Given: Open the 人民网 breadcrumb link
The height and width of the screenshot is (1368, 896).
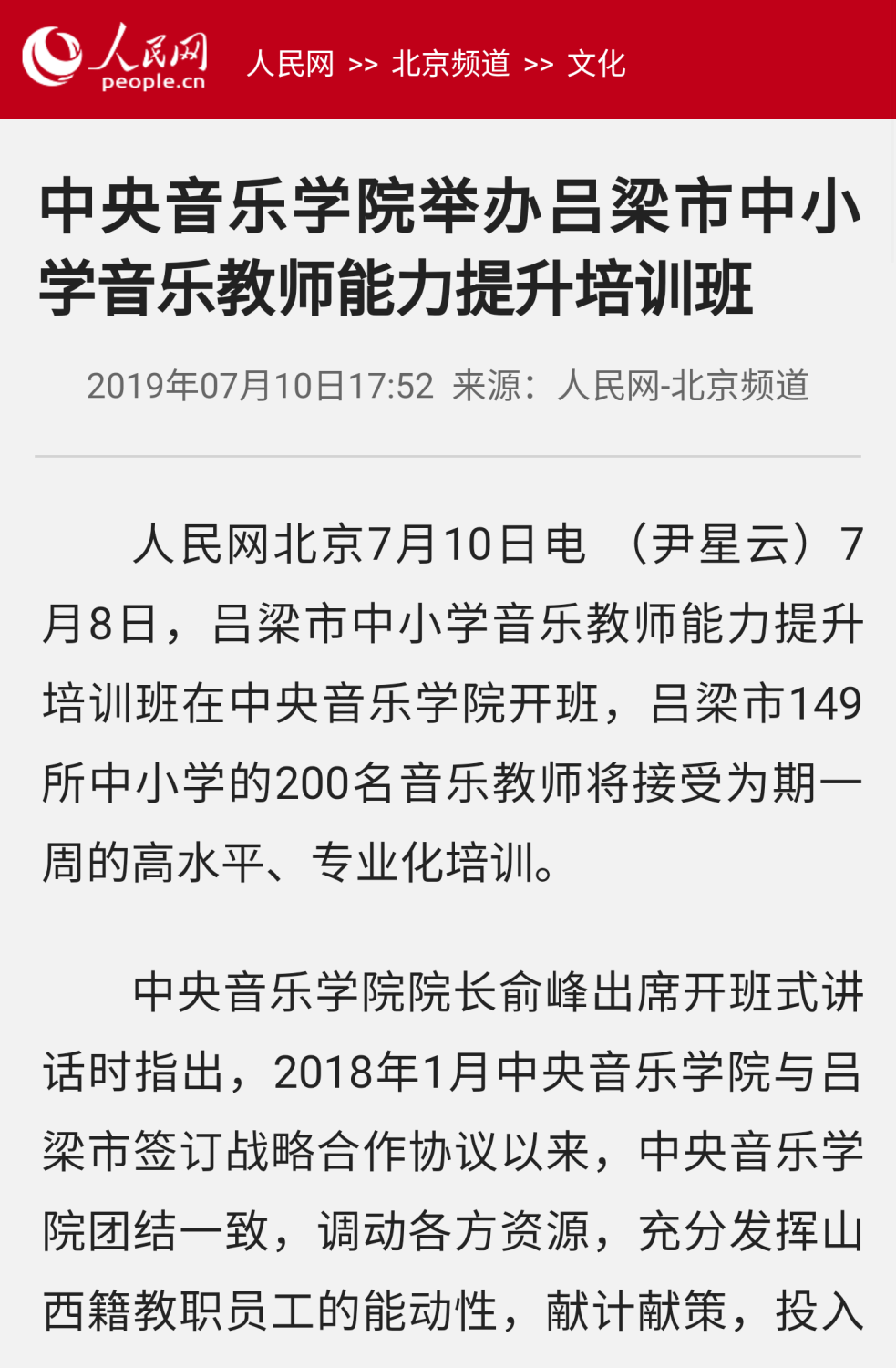Looking at the screenshot, I should click(291, 64).
